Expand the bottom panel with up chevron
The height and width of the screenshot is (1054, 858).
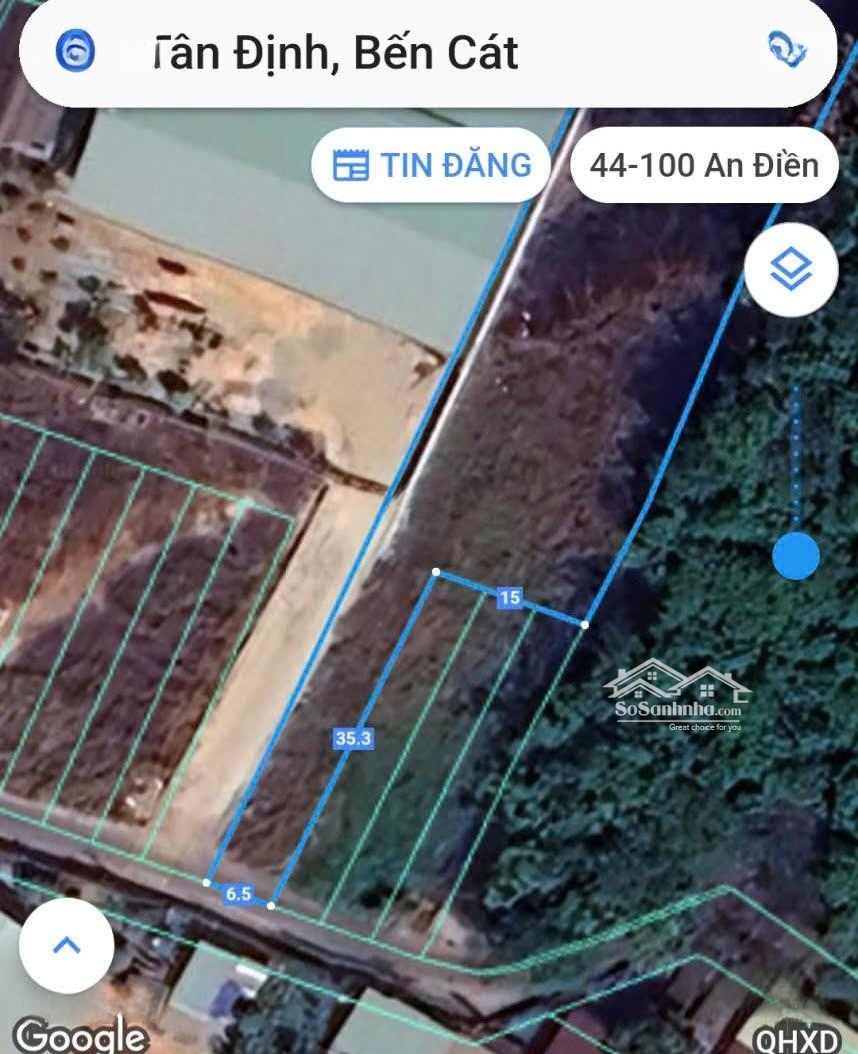[x=66, y=945]
